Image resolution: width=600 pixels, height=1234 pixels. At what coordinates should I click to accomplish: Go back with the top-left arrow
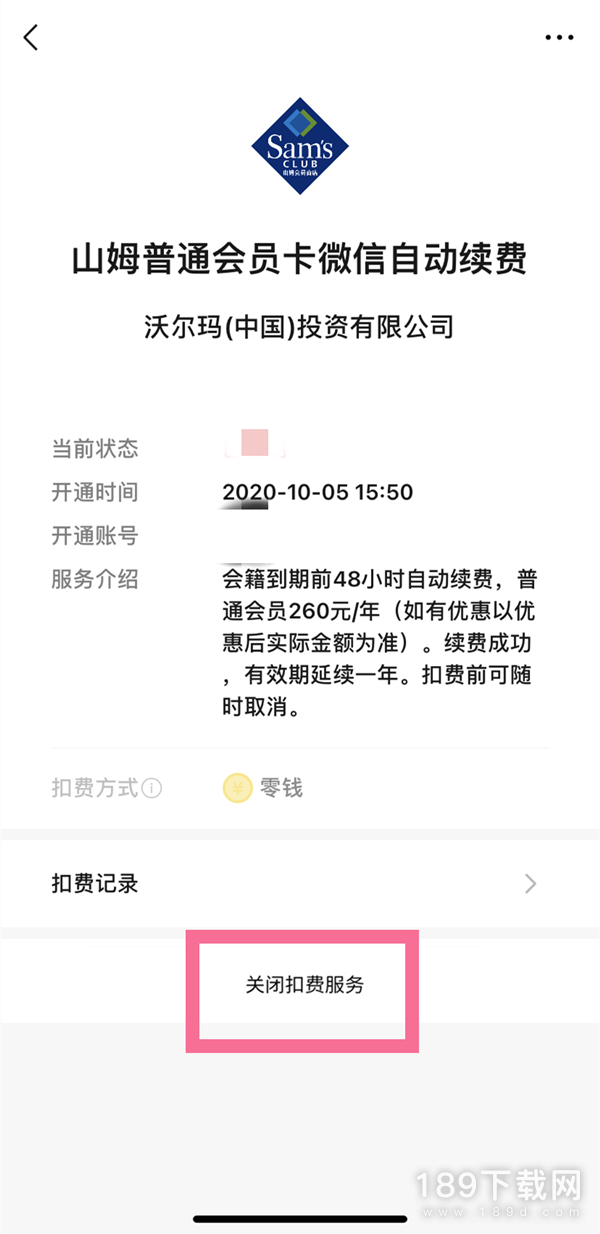[31, 38]
